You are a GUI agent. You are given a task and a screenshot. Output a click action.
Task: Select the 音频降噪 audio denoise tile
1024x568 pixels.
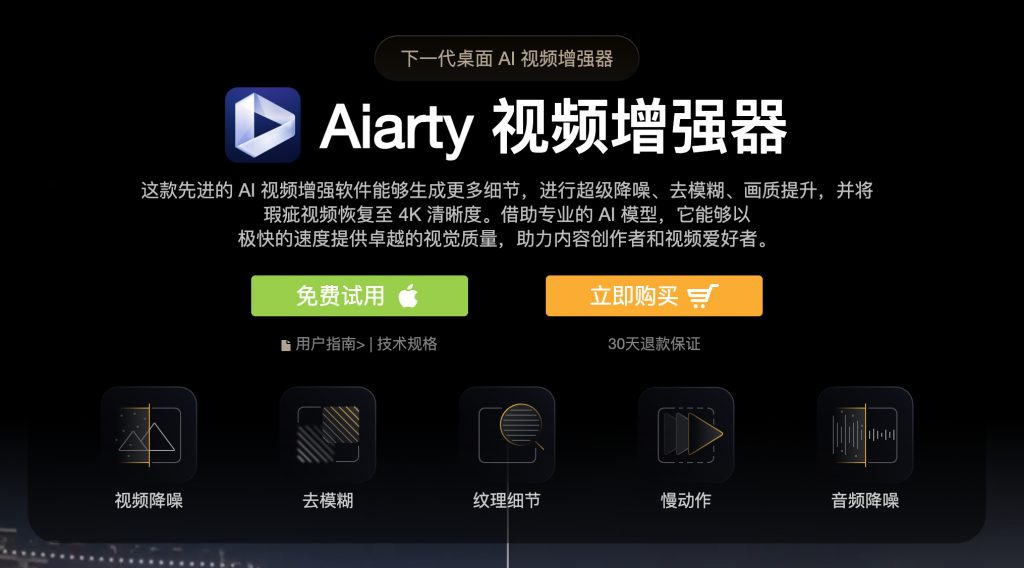(x=865, y=436)
